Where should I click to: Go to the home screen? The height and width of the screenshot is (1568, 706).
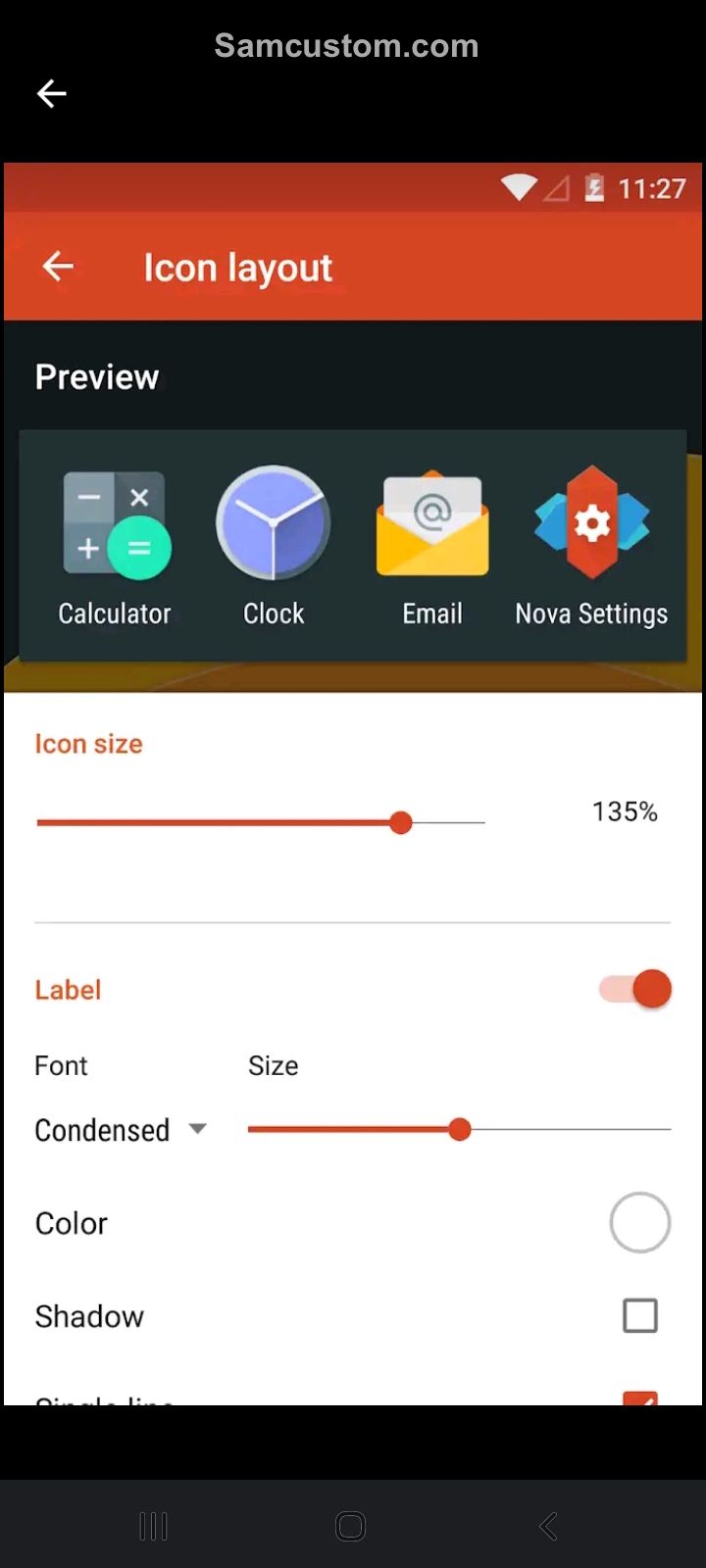coord(350,1526)
